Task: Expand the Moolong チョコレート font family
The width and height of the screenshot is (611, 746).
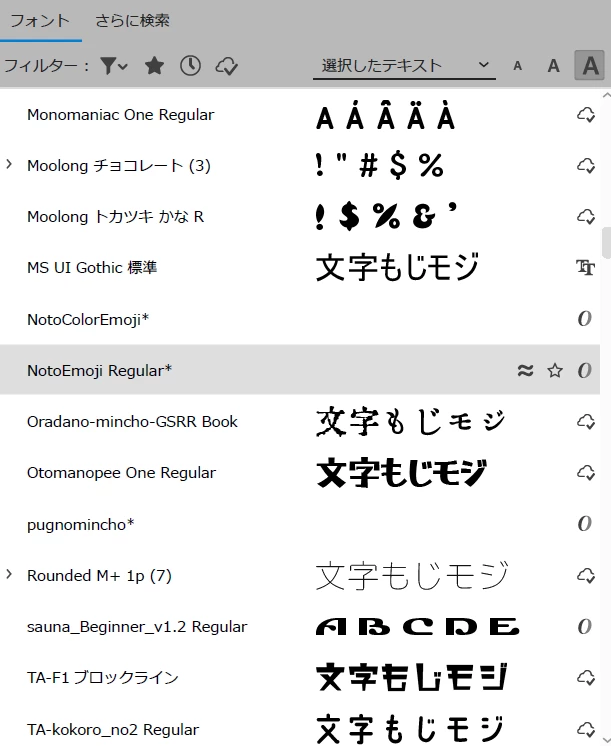Action: point(10,165)
